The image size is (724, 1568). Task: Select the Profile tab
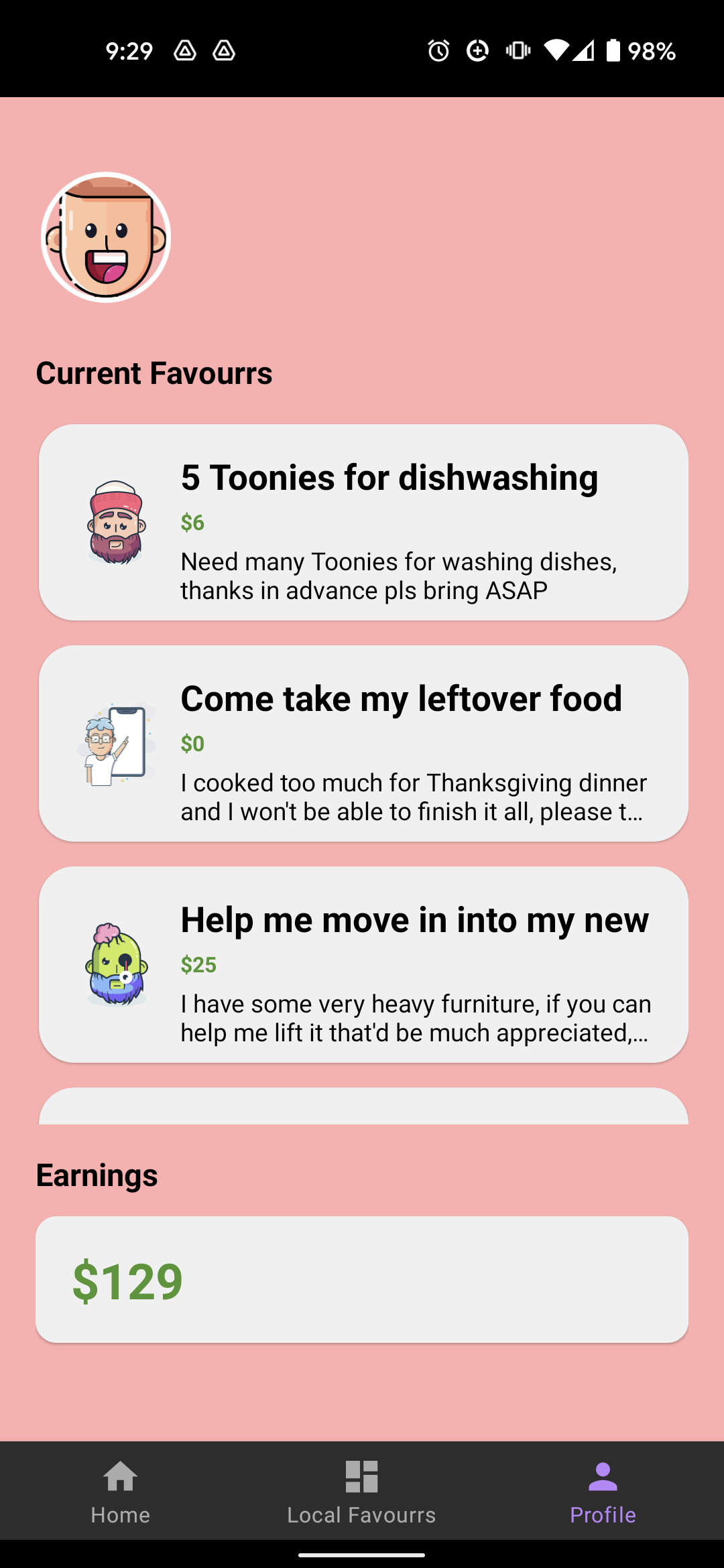click(x=603, y=1490)
